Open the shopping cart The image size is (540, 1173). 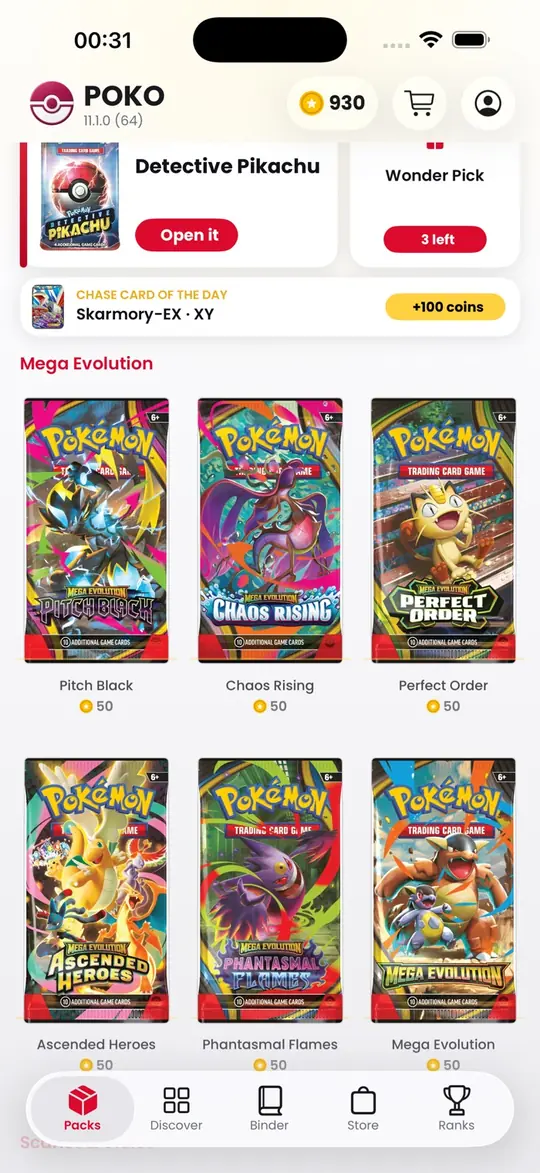tap(420, 103)
